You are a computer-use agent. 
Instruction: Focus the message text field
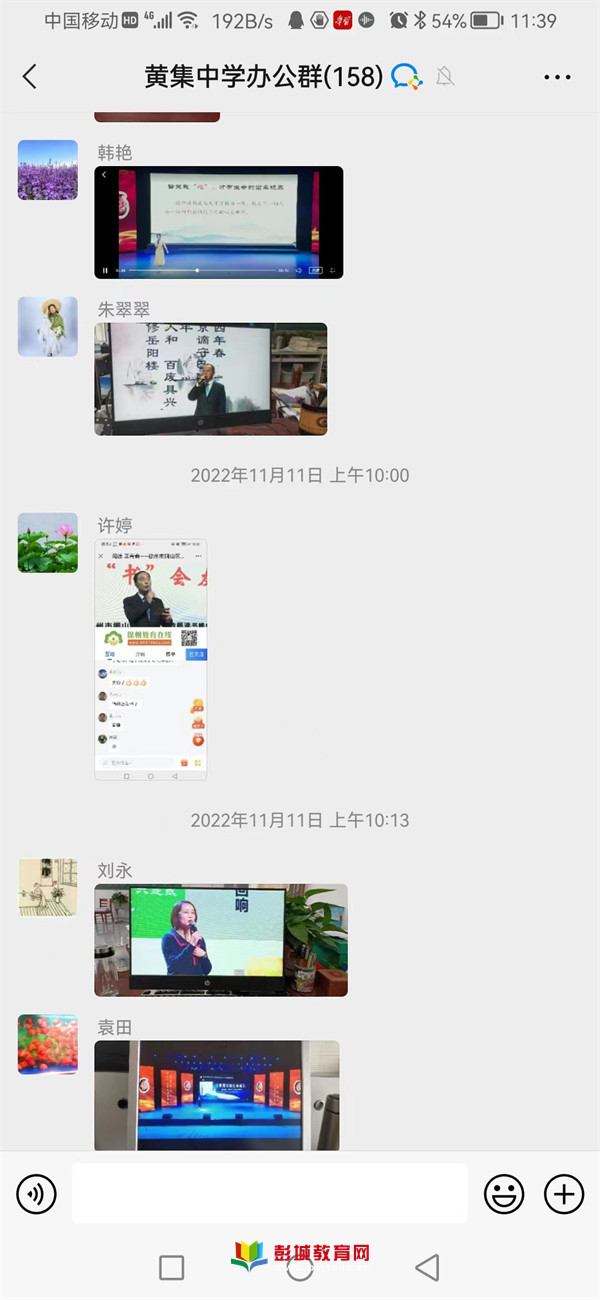(x=269, y=1193)
